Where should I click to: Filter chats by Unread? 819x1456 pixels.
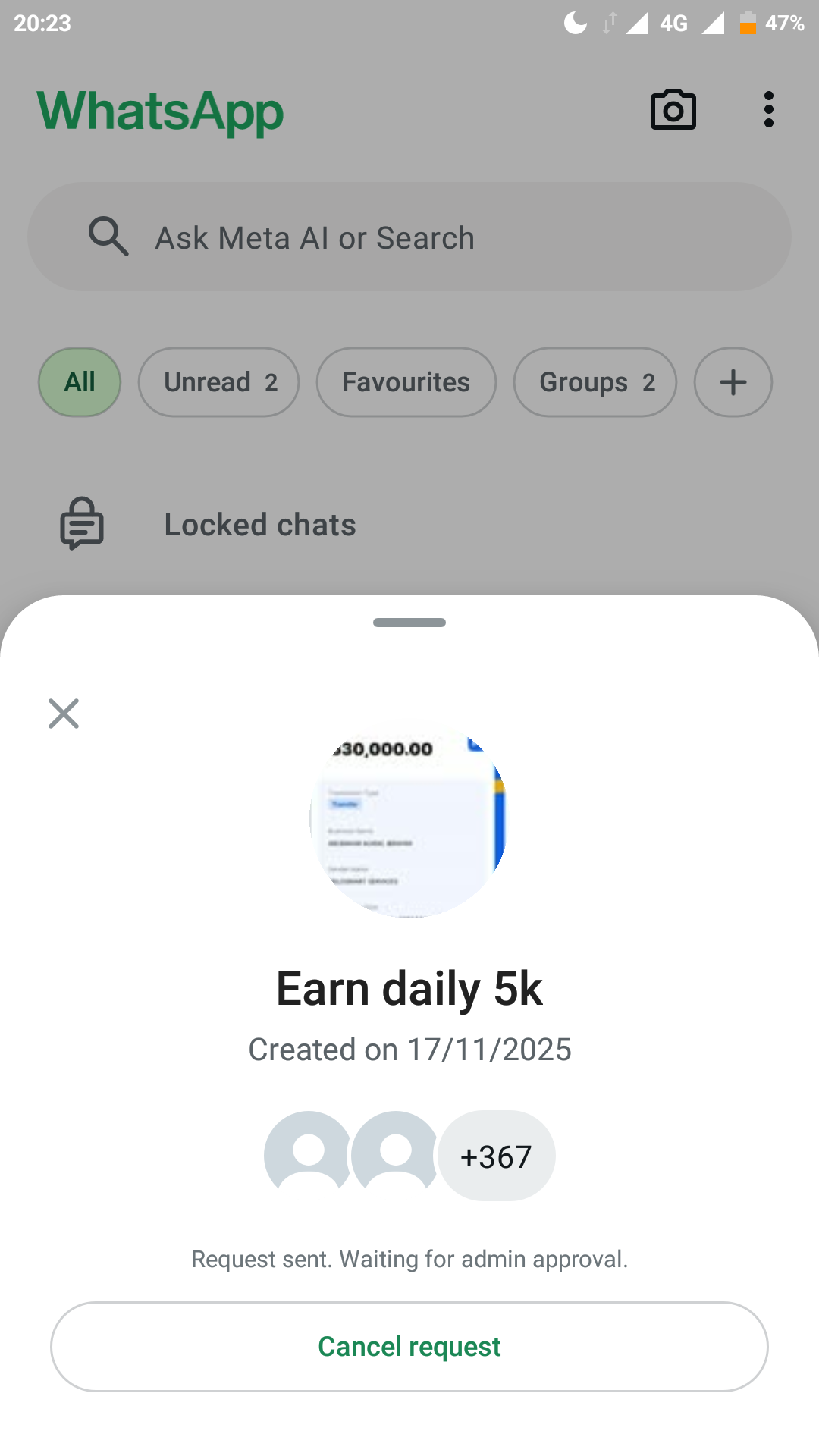218,382
